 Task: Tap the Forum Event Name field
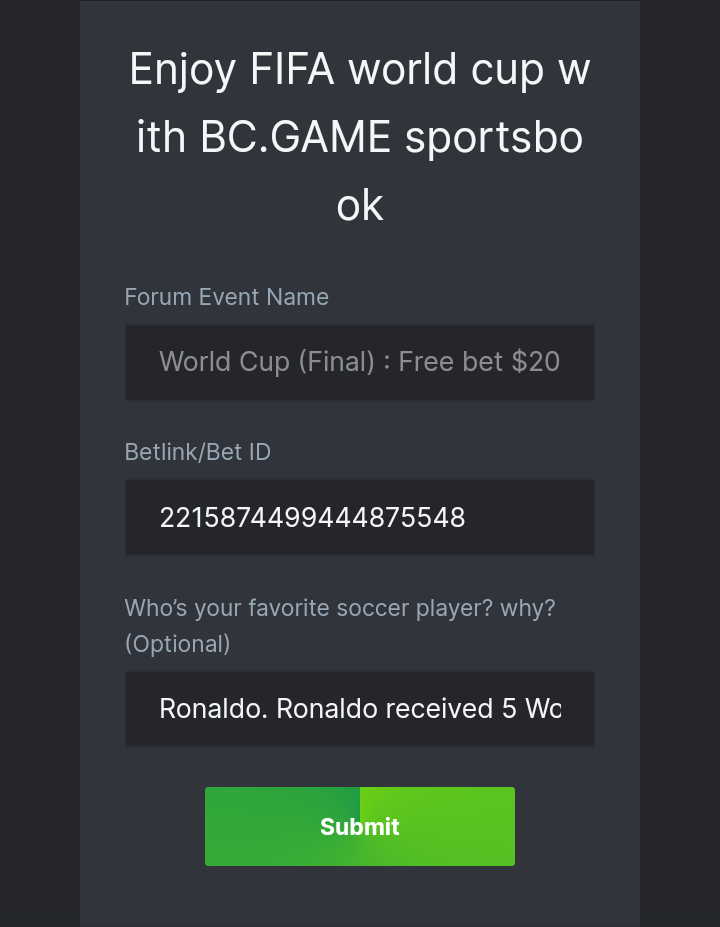tap(359, 362)
